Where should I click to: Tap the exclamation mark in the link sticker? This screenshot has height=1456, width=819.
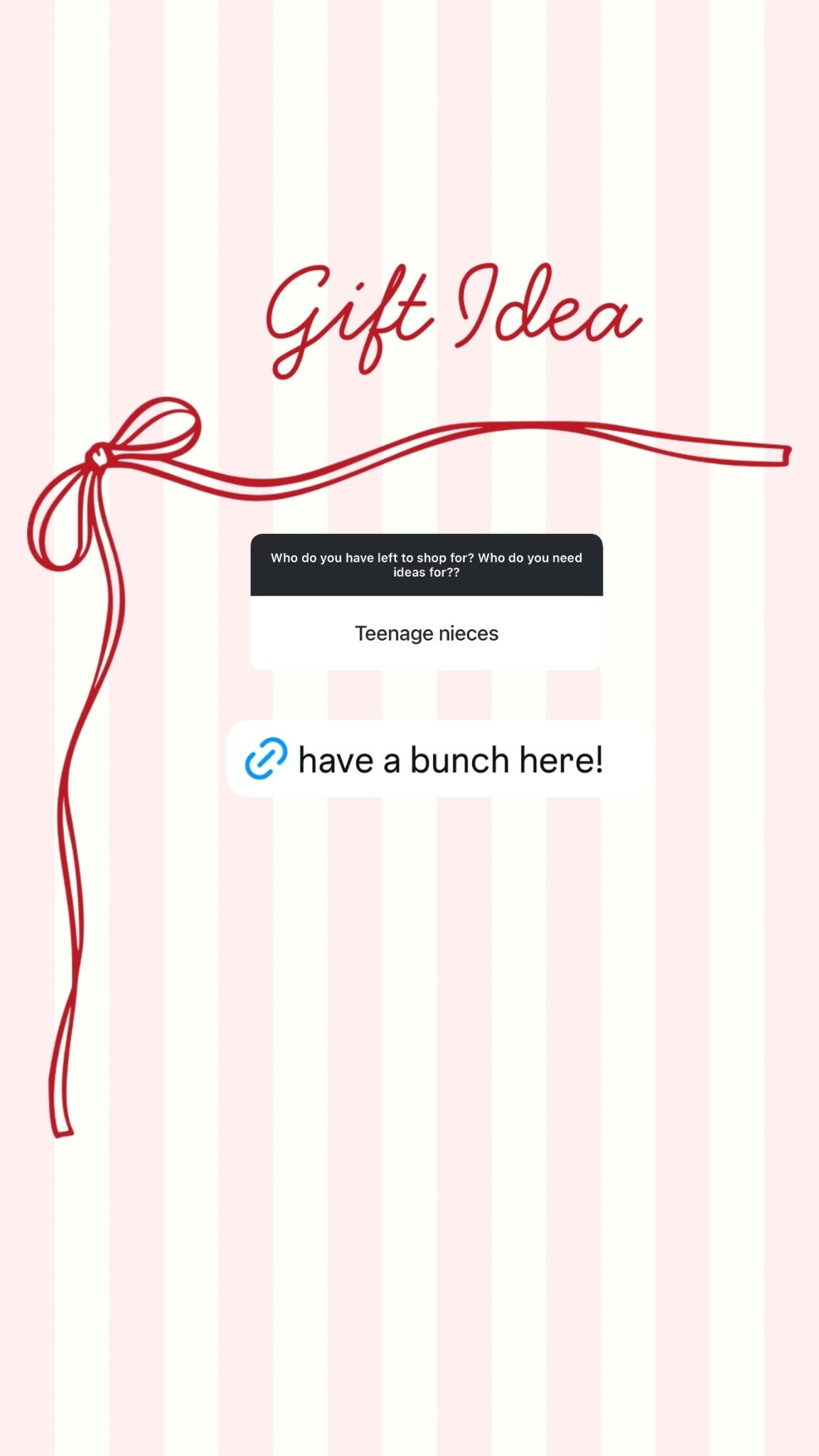click(599, 758)
